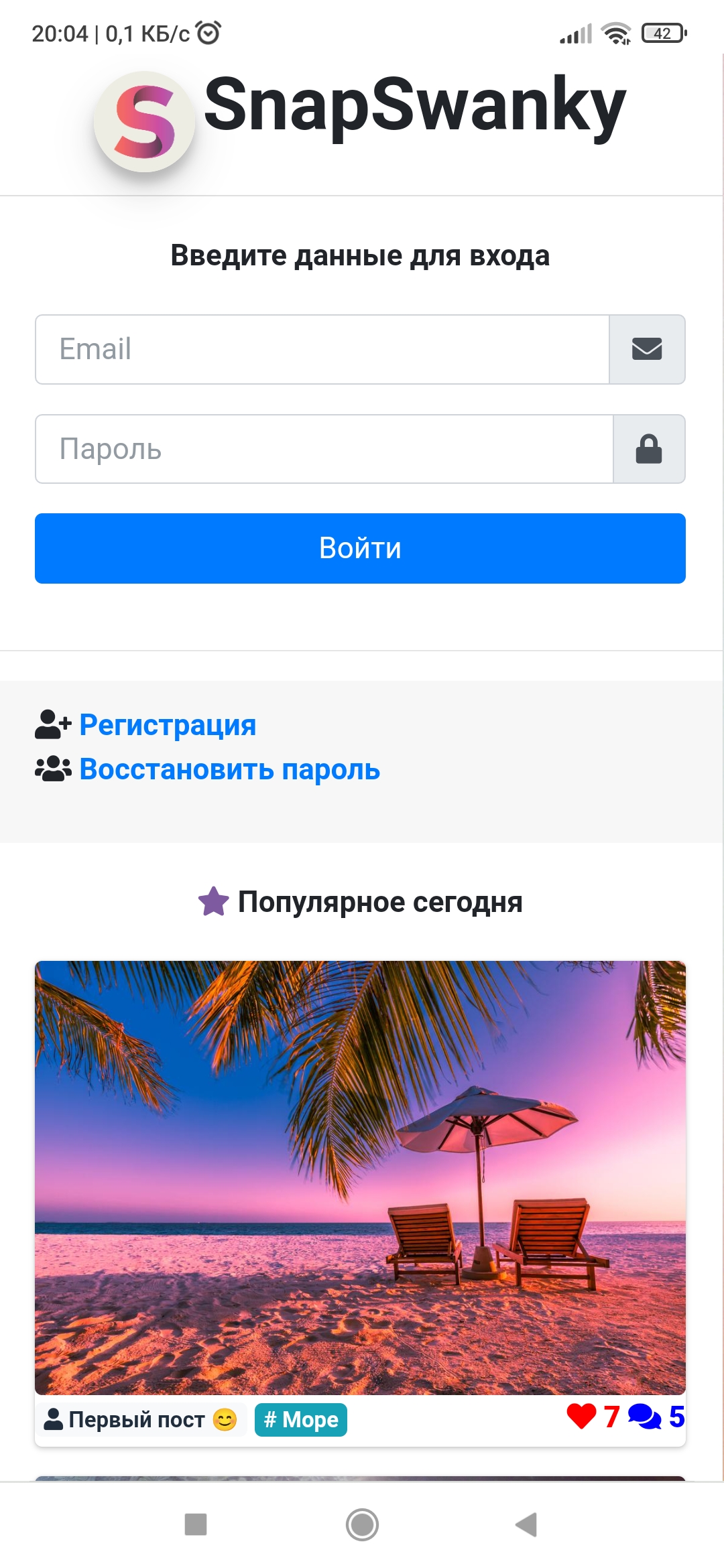Screen dimensions: 724x1568
Task: Open Восстановить пароль link
Action: pos(229,769)
